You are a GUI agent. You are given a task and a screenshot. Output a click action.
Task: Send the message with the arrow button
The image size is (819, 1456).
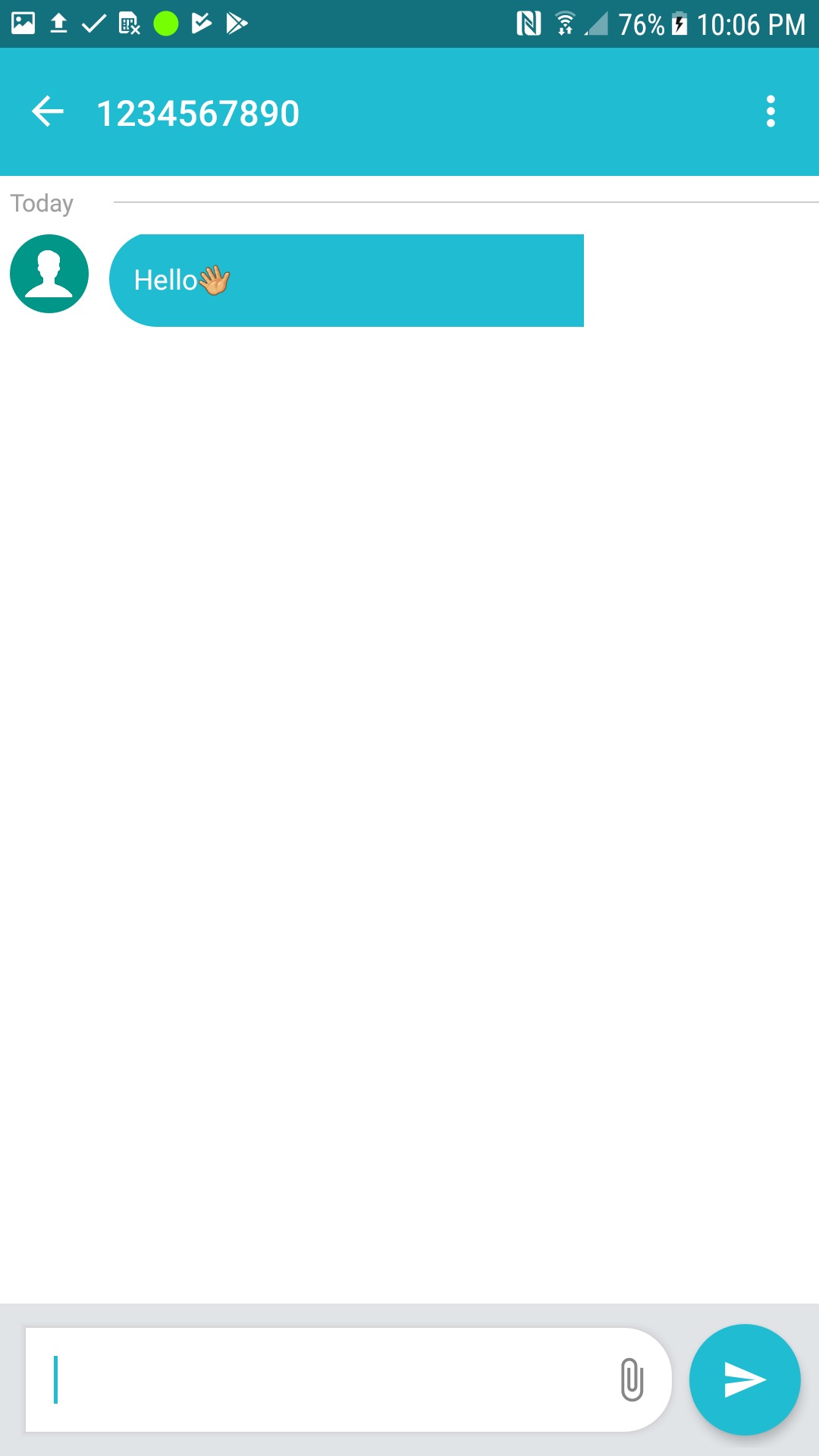tap(745, 1379)
